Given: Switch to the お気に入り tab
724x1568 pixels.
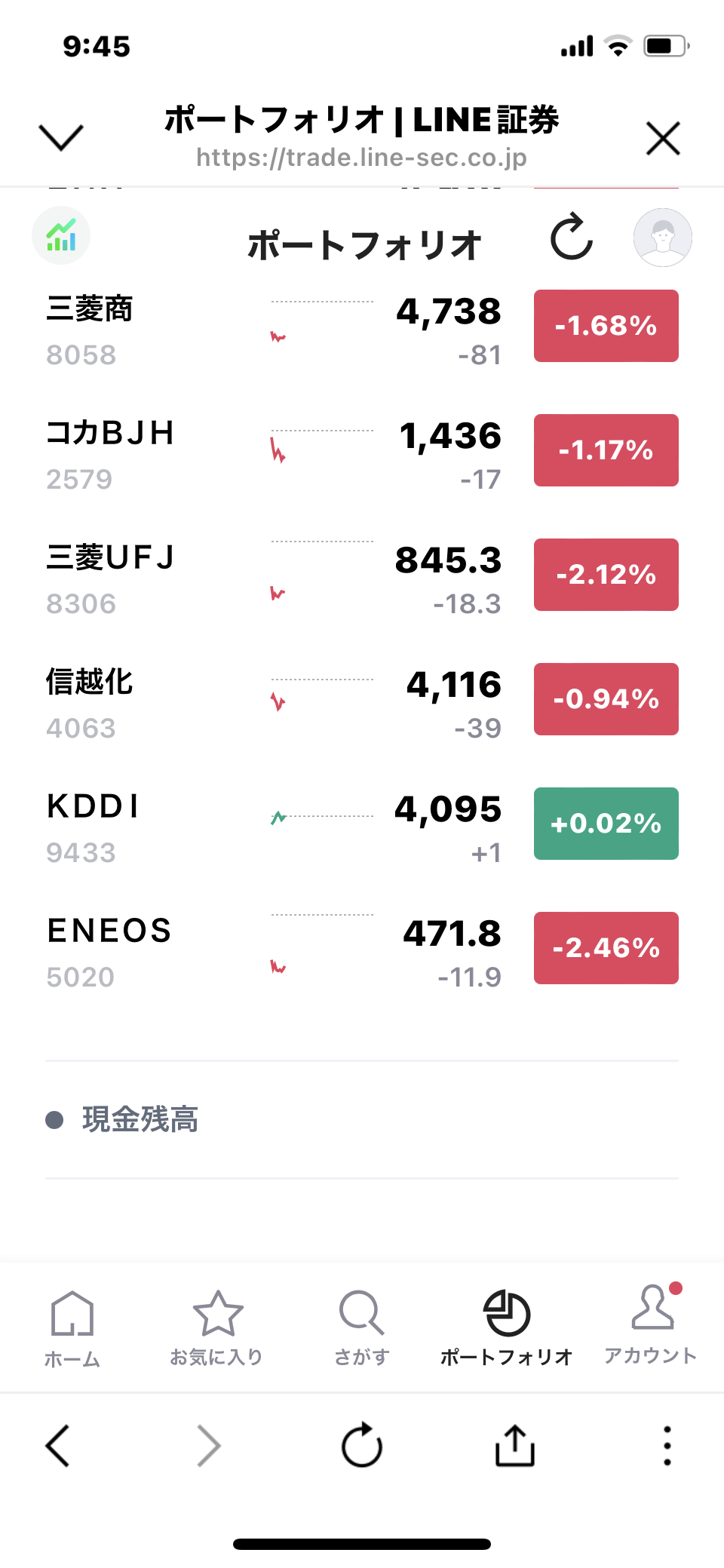Looking at the screenshot, I should 217,1329.
